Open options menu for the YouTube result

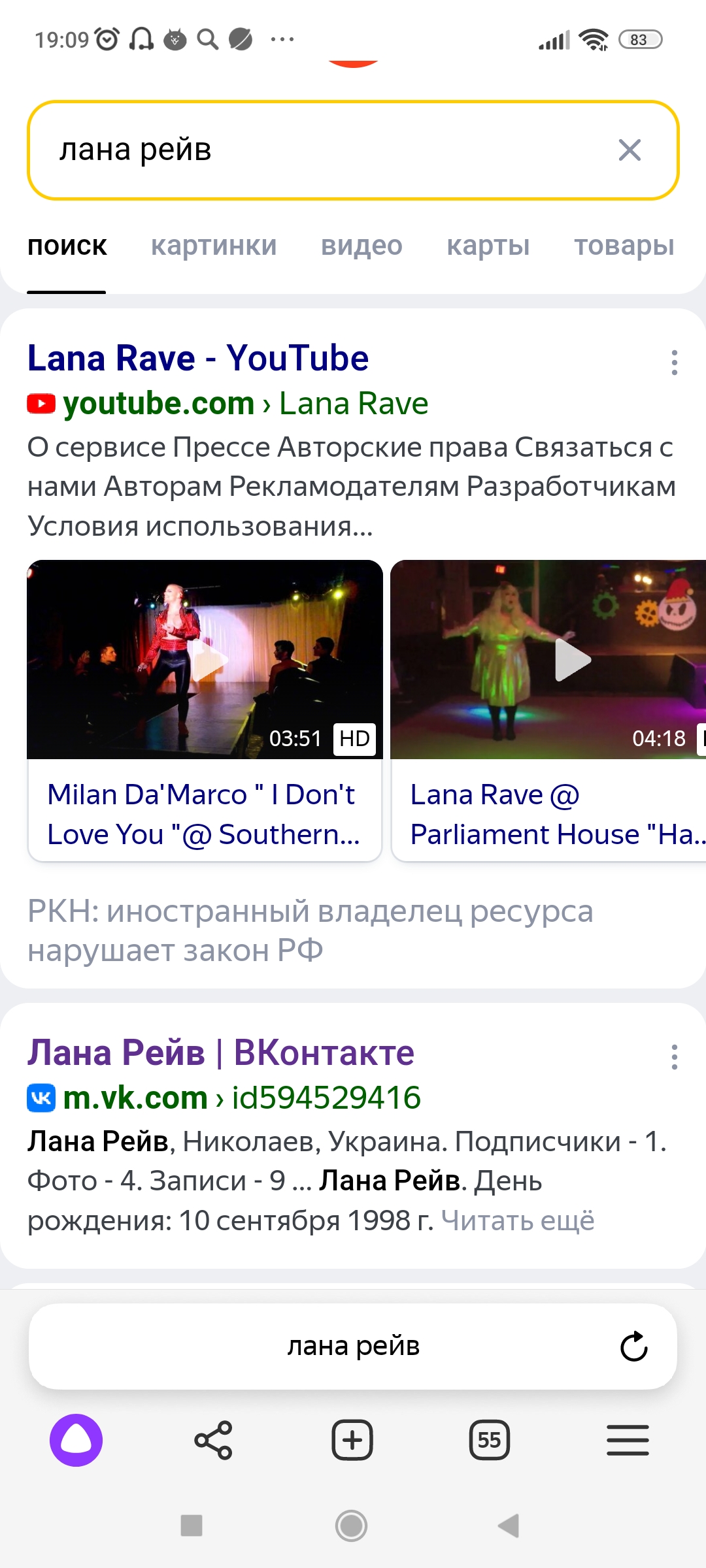(674, 363)
